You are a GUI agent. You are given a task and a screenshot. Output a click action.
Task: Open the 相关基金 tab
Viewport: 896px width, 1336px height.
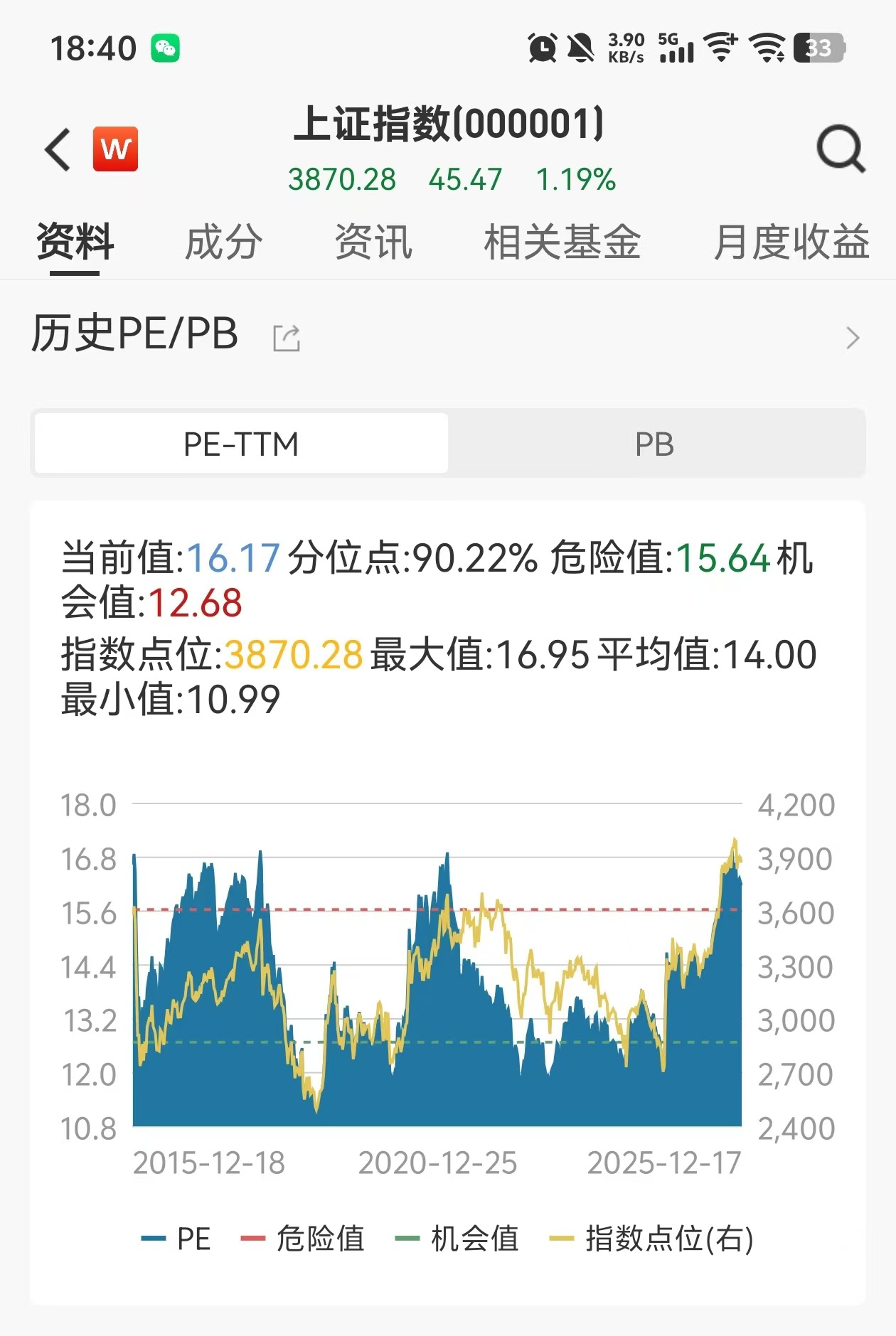562,242
